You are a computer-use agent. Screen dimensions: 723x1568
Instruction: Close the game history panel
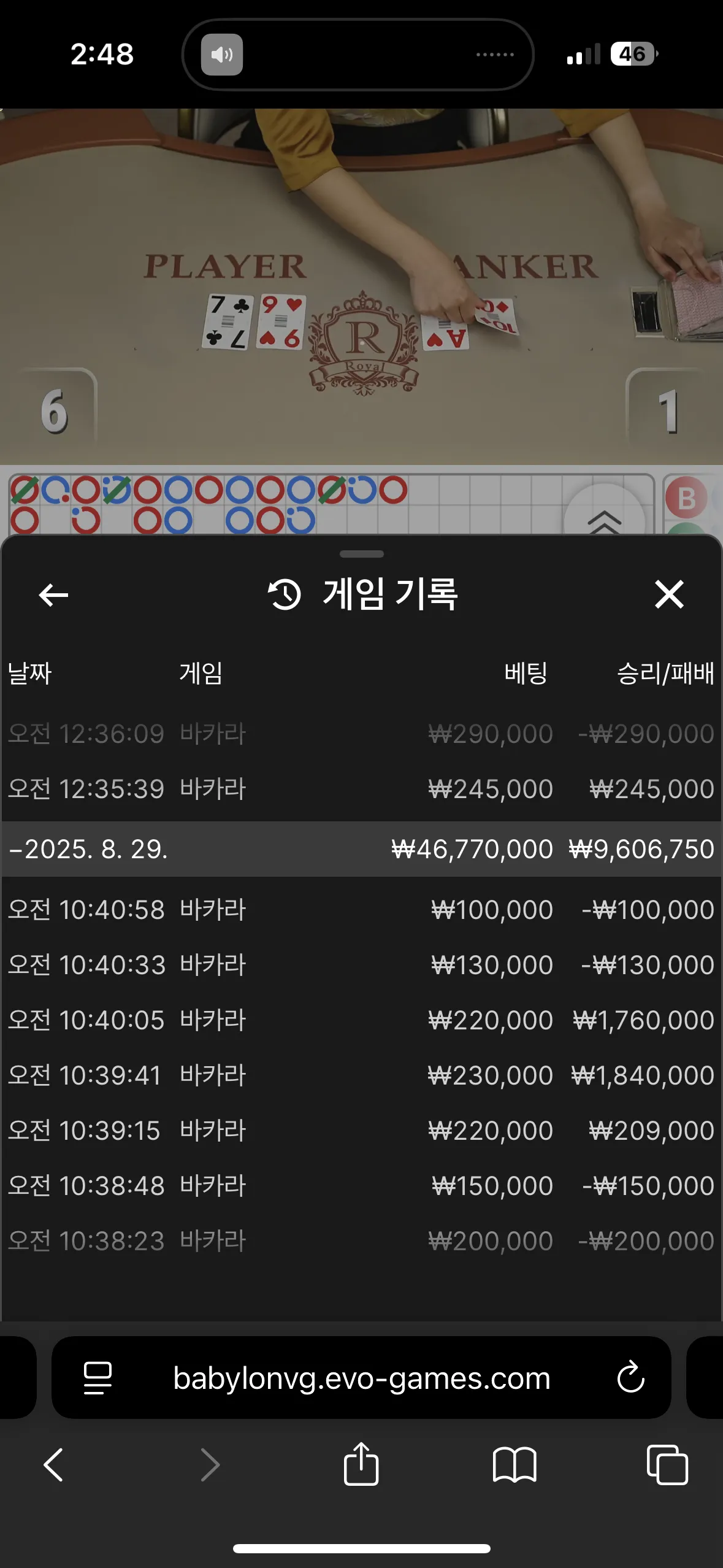pos(669,594)
